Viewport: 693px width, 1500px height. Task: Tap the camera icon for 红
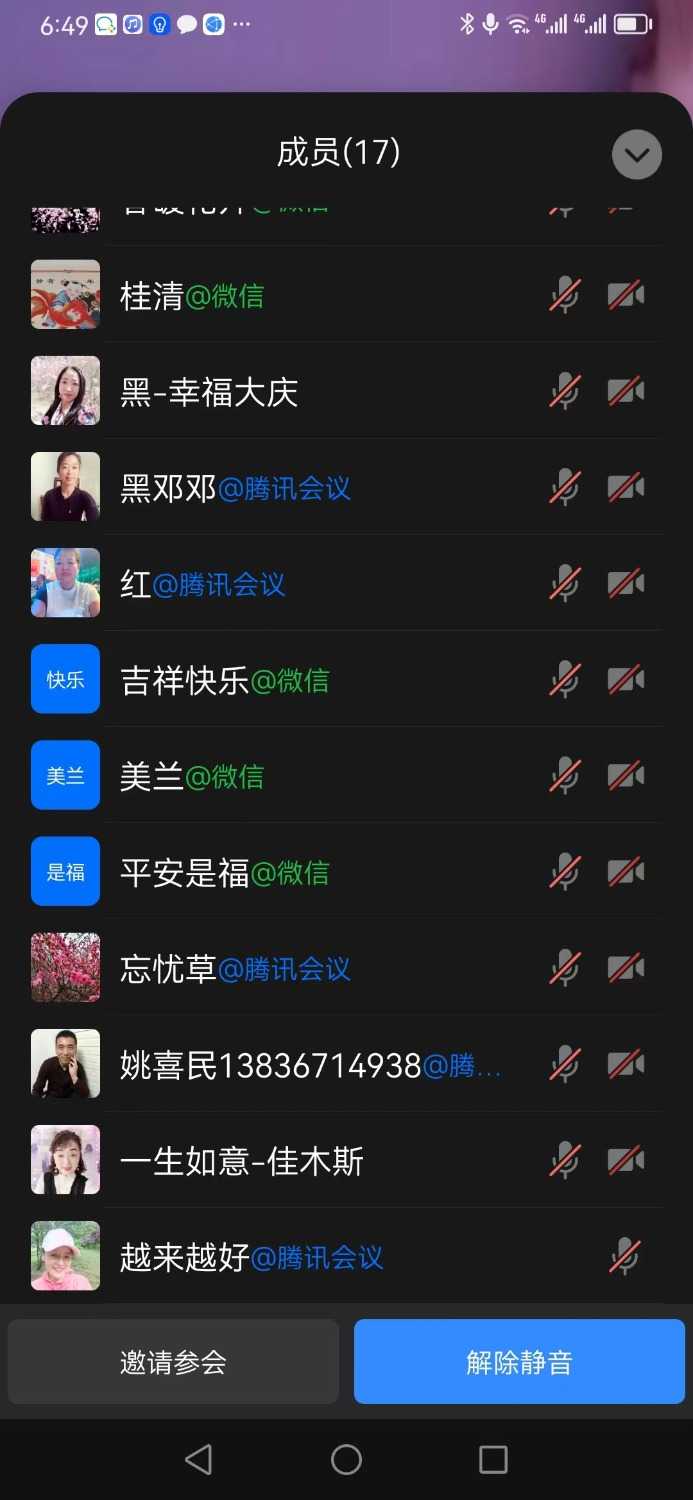coord(626,583)
